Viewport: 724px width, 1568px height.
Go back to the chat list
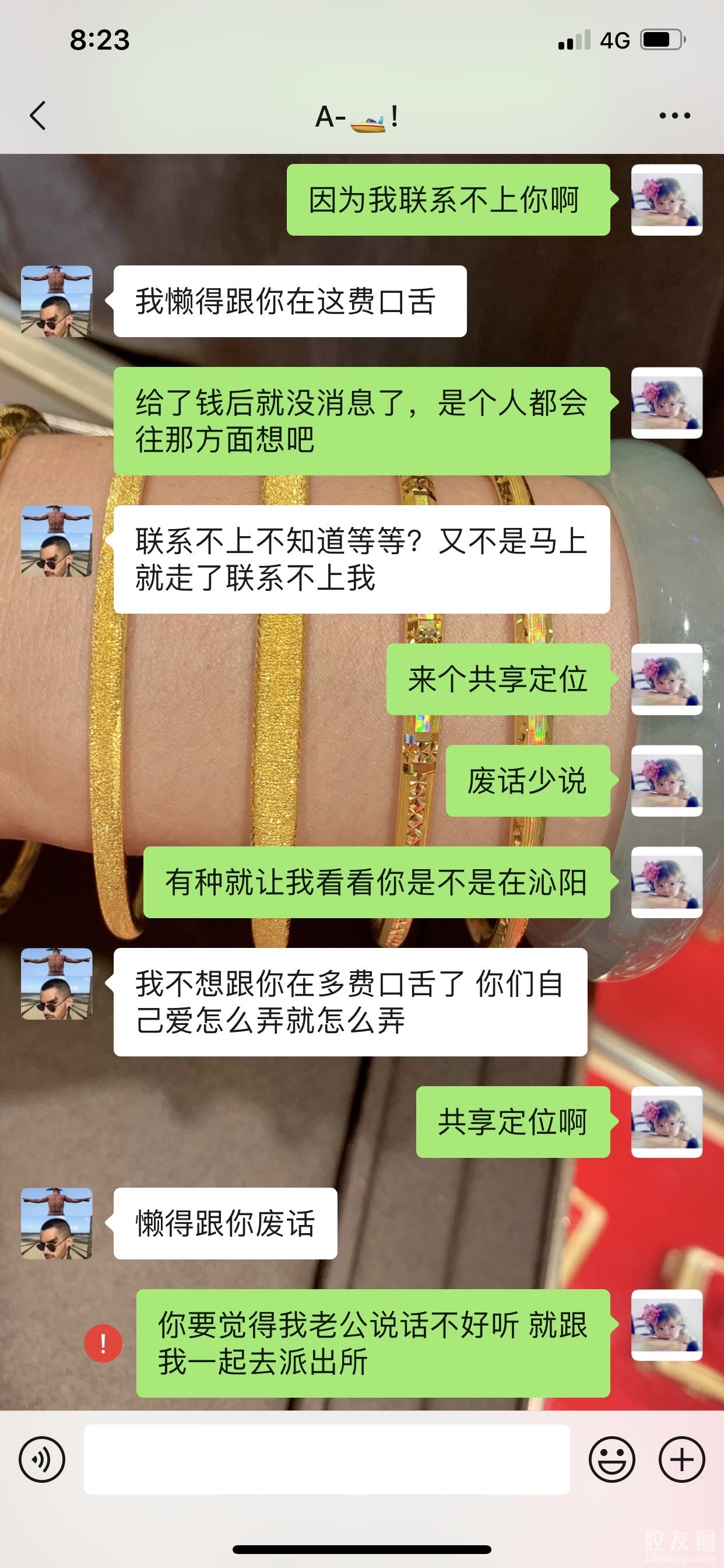(x=38, y=116)
